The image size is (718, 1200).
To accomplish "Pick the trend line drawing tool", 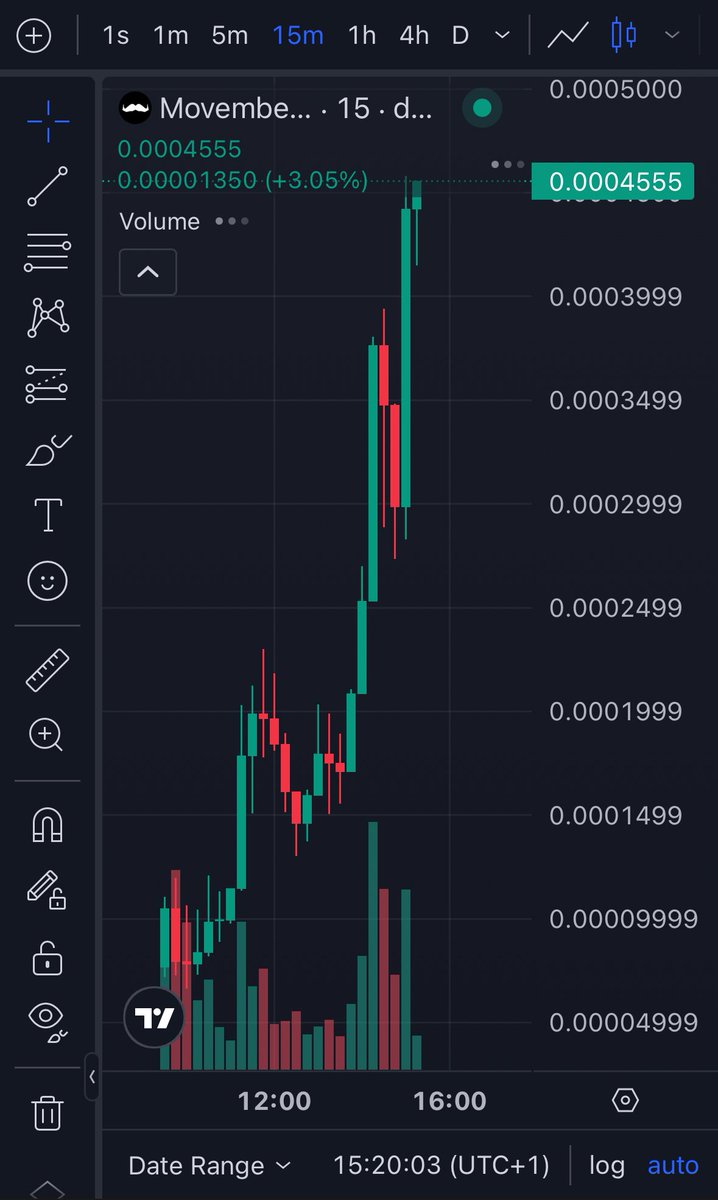I will (47, 187).
